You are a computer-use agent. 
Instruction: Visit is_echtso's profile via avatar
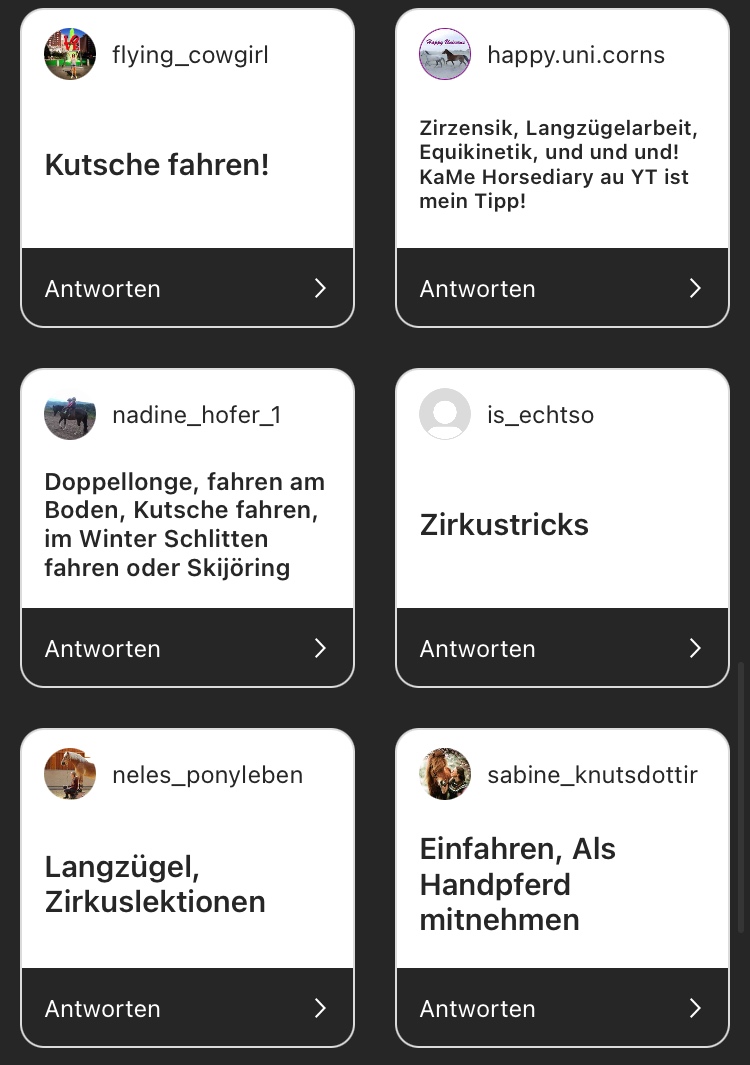445,414
